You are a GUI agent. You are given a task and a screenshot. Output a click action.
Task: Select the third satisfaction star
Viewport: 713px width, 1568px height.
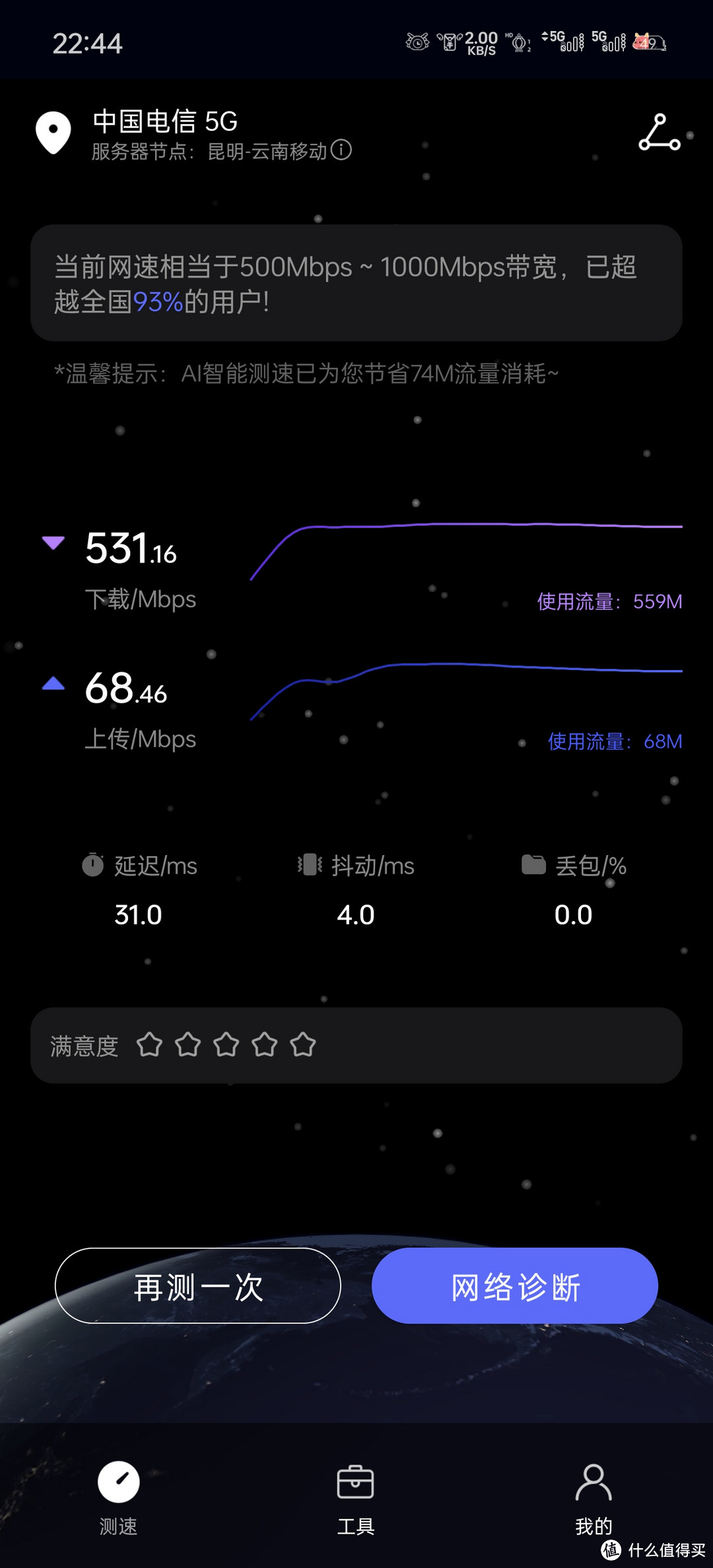click(226, 1044)
